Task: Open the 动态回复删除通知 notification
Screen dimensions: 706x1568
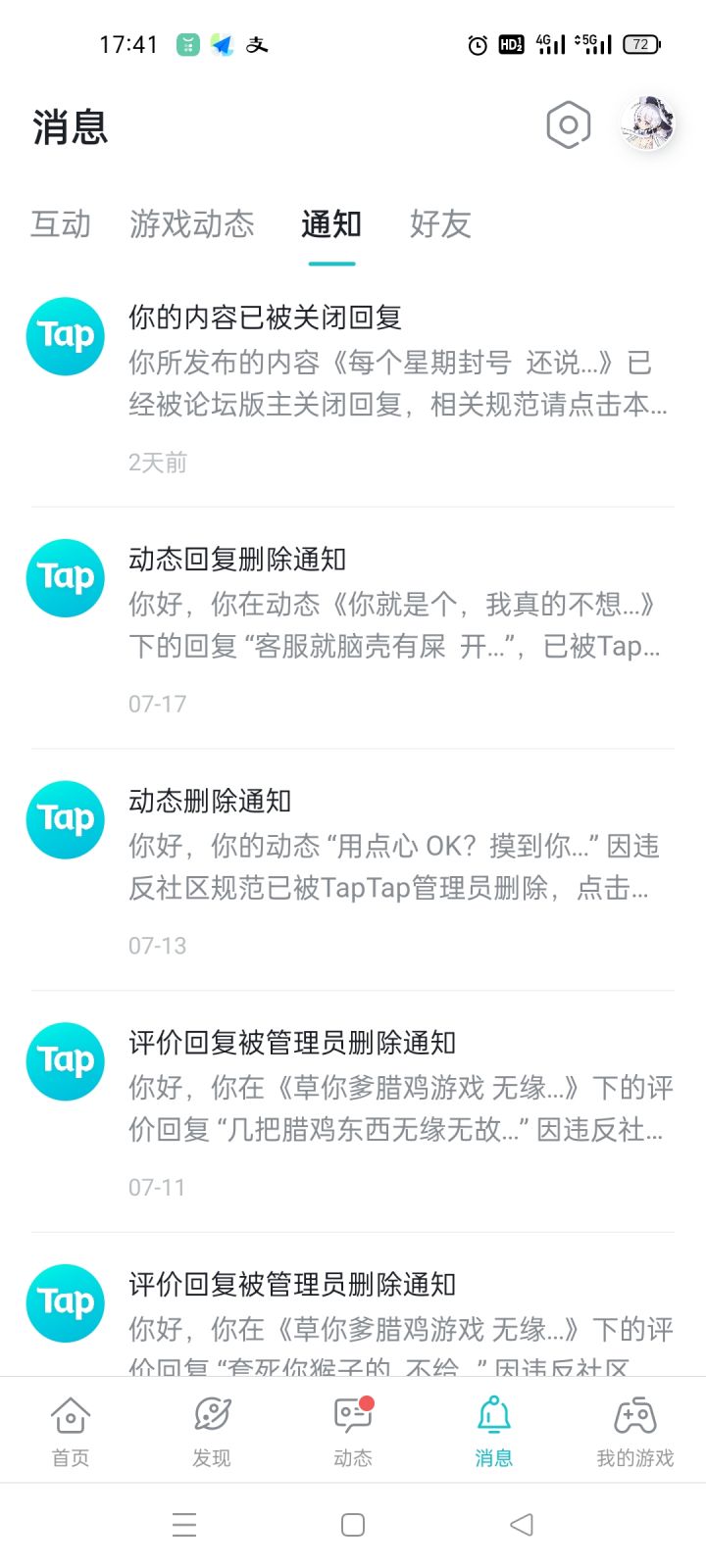Action: coord(353,628)
